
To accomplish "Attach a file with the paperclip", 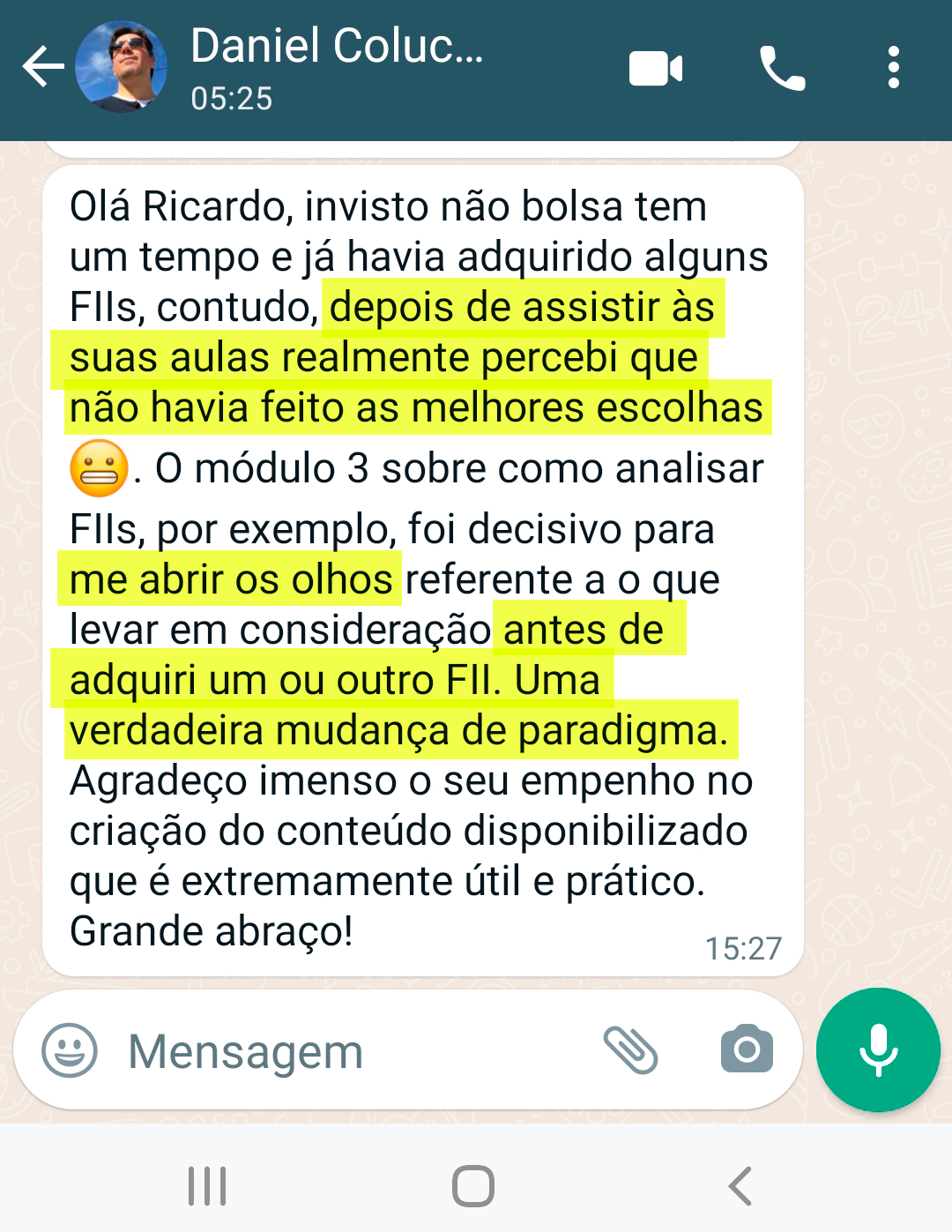I will coord(633,1049).
